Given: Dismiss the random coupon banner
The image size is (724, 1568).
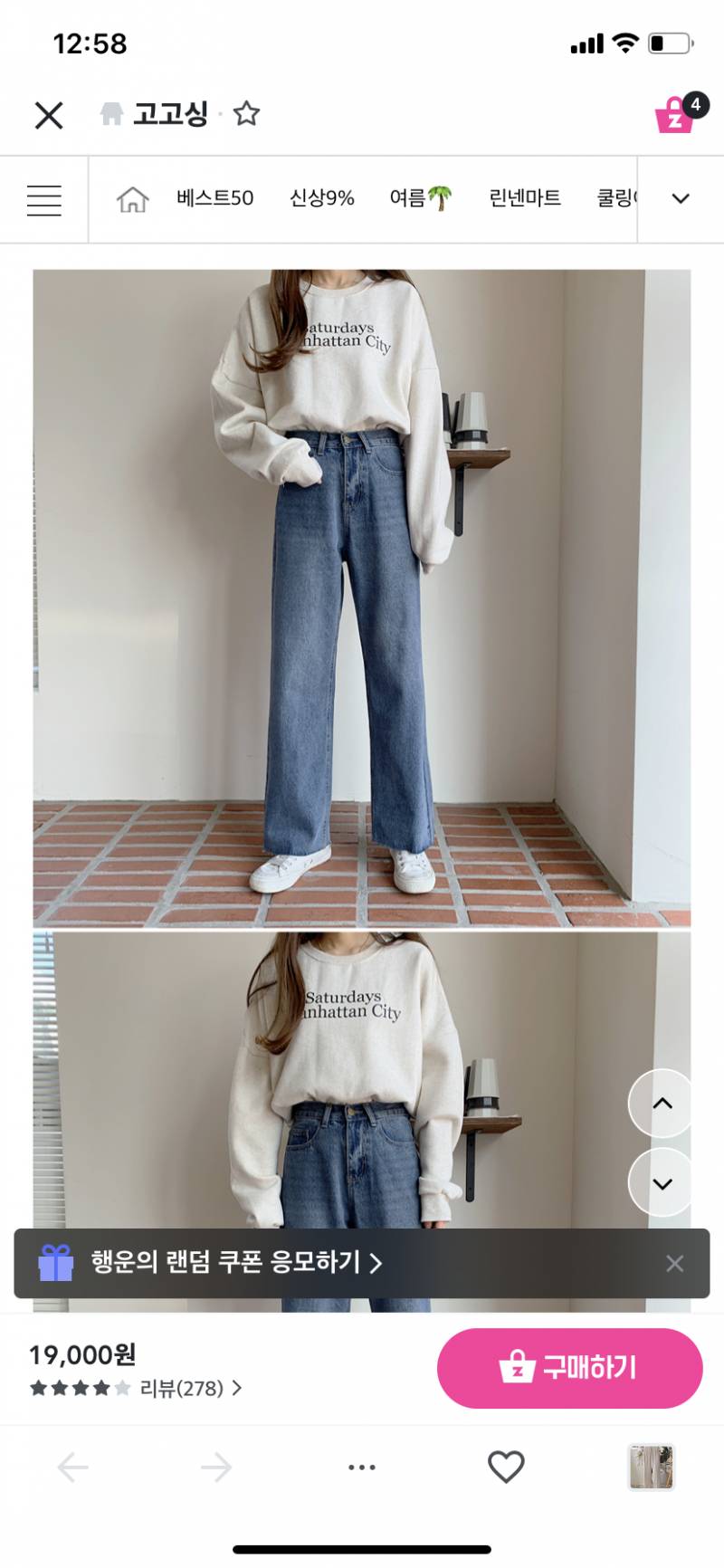Looking at the screenshot, I should (x=674, y=1263).
